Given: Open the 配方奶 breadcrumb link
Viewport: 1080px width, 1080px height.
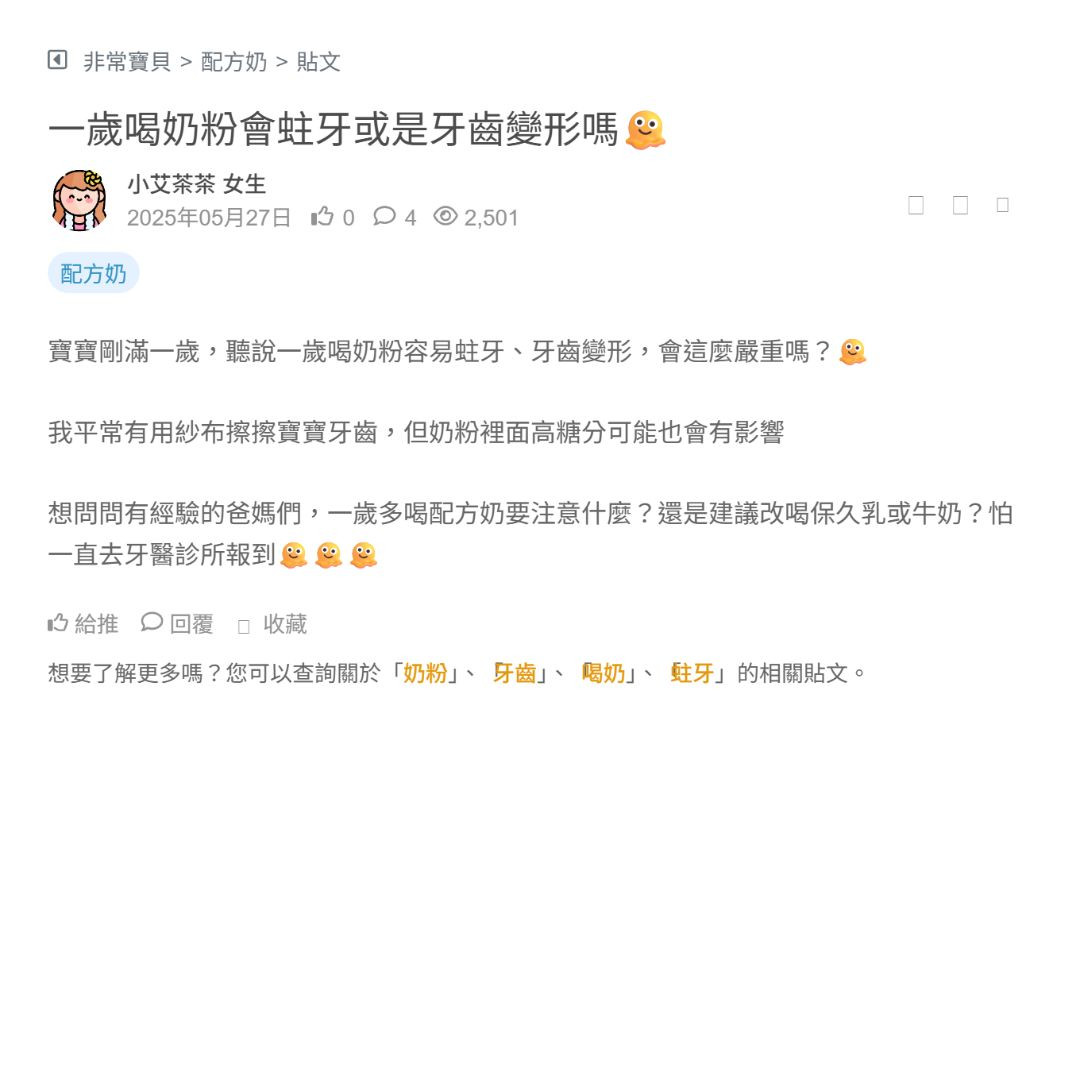Looking at the screenshot, I should click(x=234, y=62).
